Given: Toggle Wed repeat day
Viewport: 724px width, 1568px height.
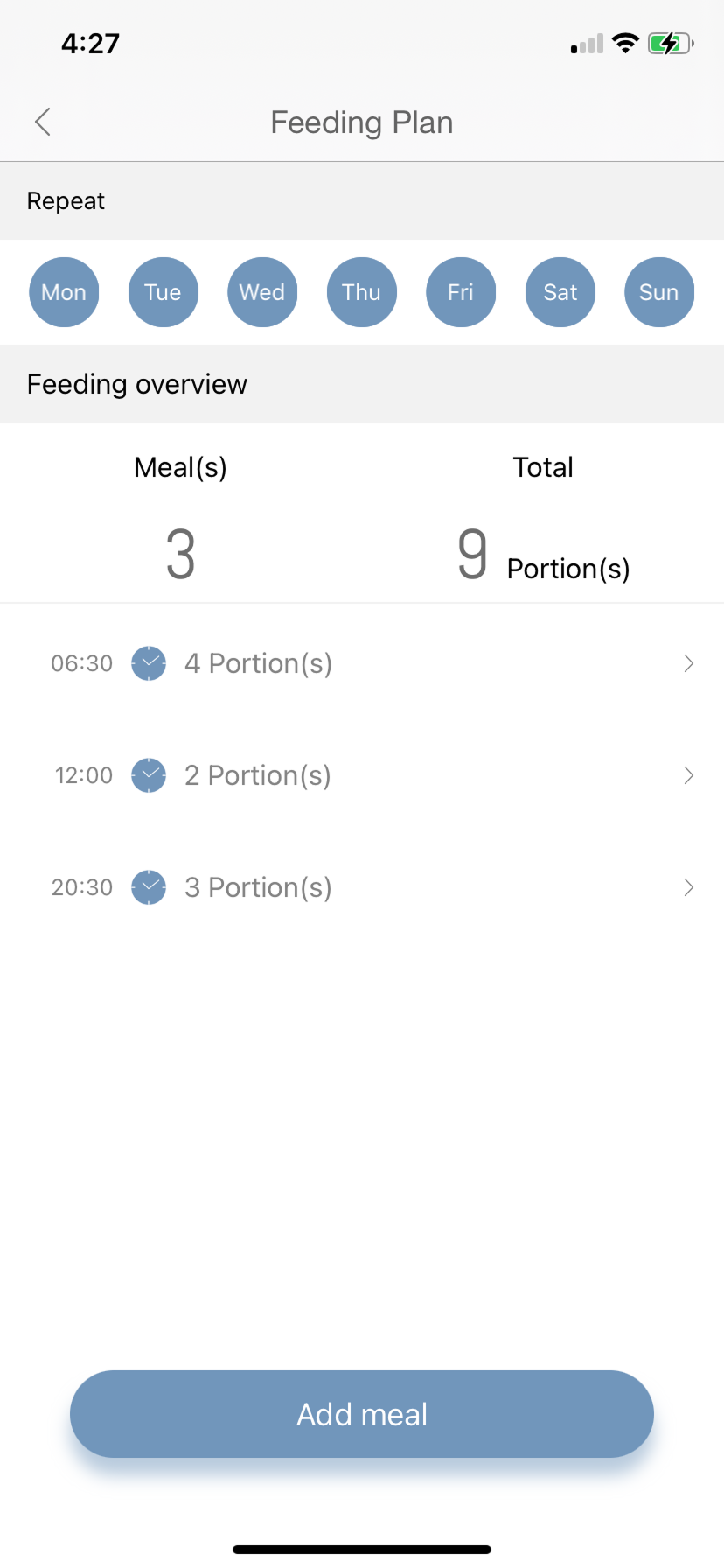Looking at the screenshot, I should [262, 292].
